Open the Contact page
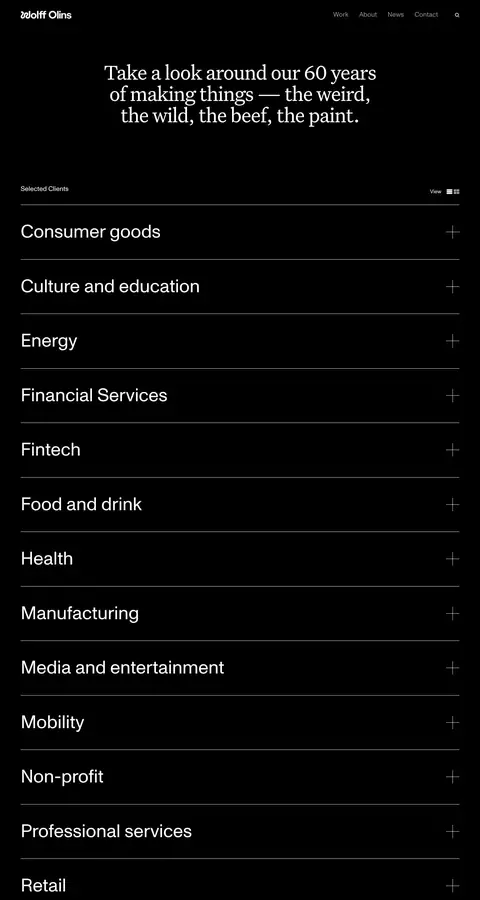Screen dimensions: 480x900 pos(426,14)
